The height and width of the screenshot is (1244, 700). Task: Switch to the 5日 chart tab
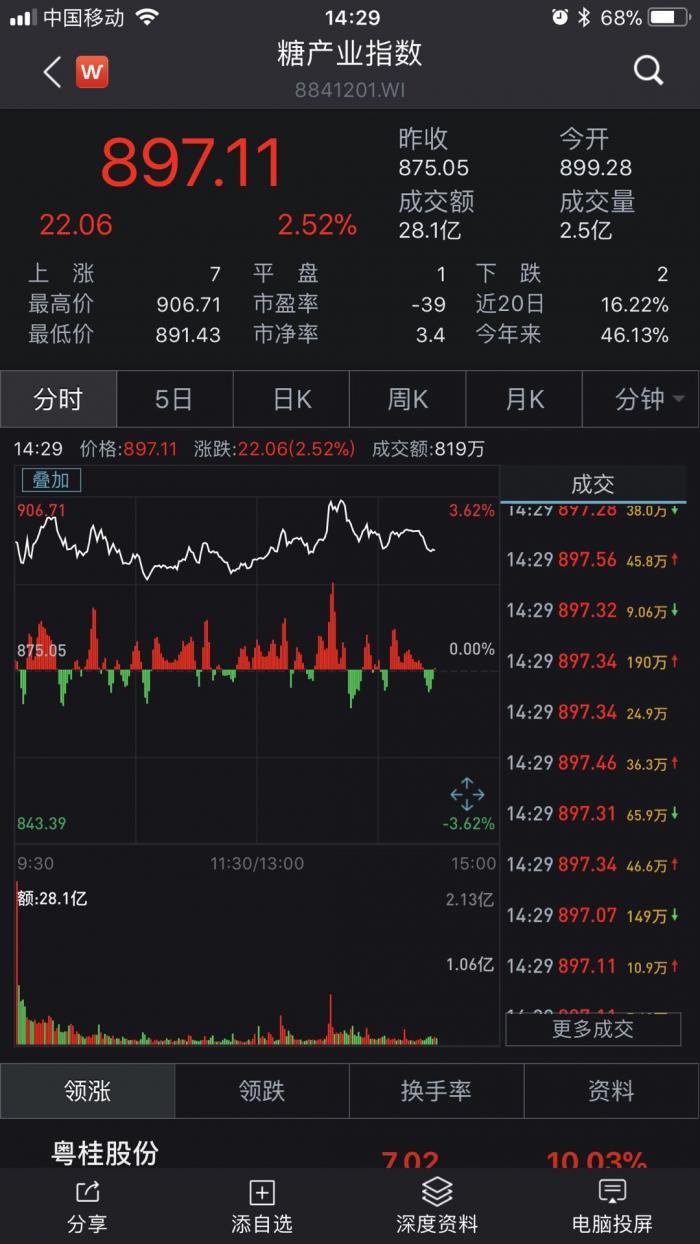click(174, 400)
